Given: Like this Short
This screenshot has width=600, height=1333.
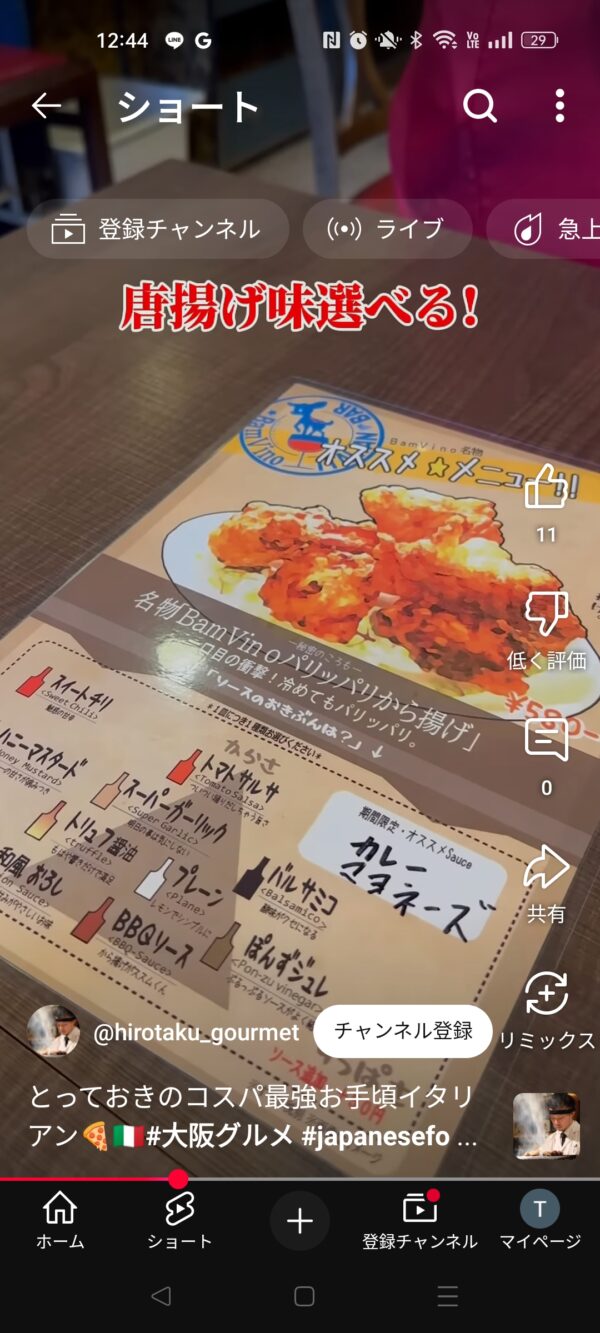Looking at the screenshot, I should coord(546,488).
